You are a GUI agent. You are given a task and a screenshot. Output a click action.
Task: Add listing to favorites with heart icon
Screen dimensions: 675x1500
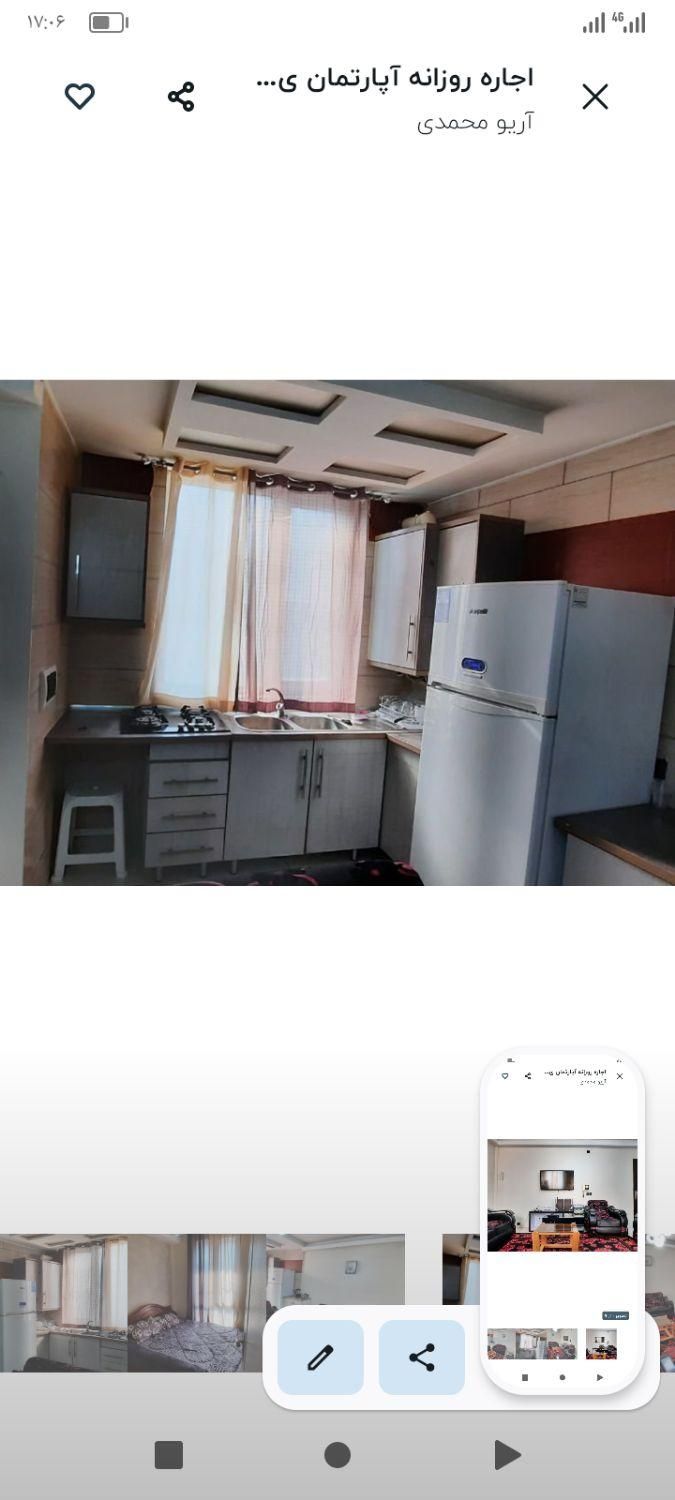click(80, 97)
